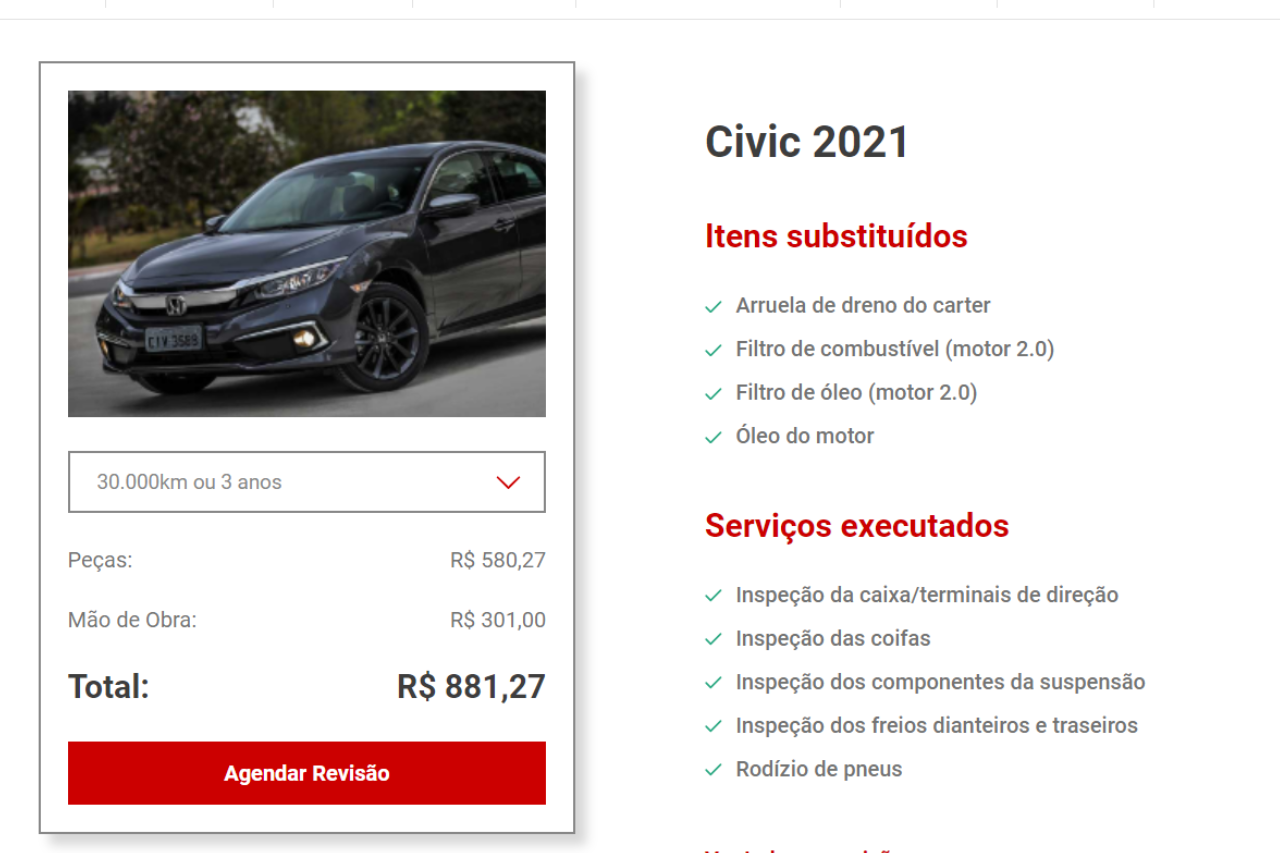1280x853 pixels.
Task: Open the 30.000km ou 3 anos dropdown
Action: coord(306,482)
